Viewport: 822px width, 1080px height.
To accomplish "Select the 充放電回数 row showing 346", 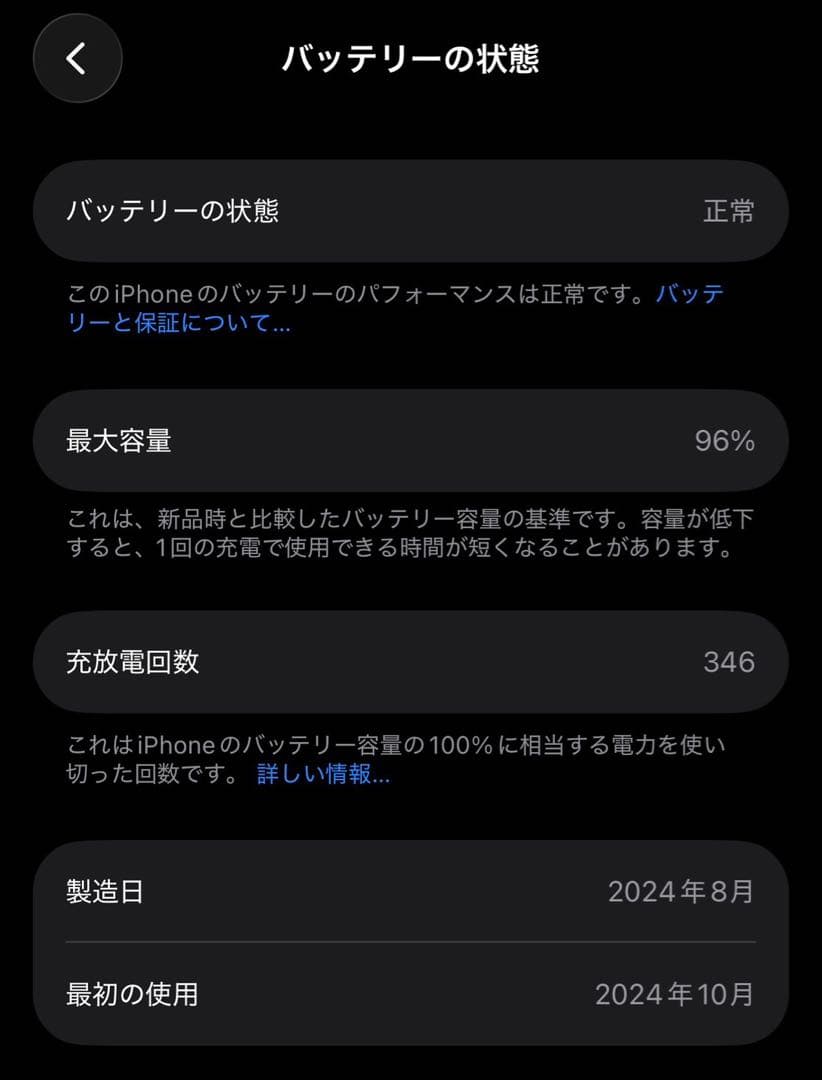I will tap(411, 662).
